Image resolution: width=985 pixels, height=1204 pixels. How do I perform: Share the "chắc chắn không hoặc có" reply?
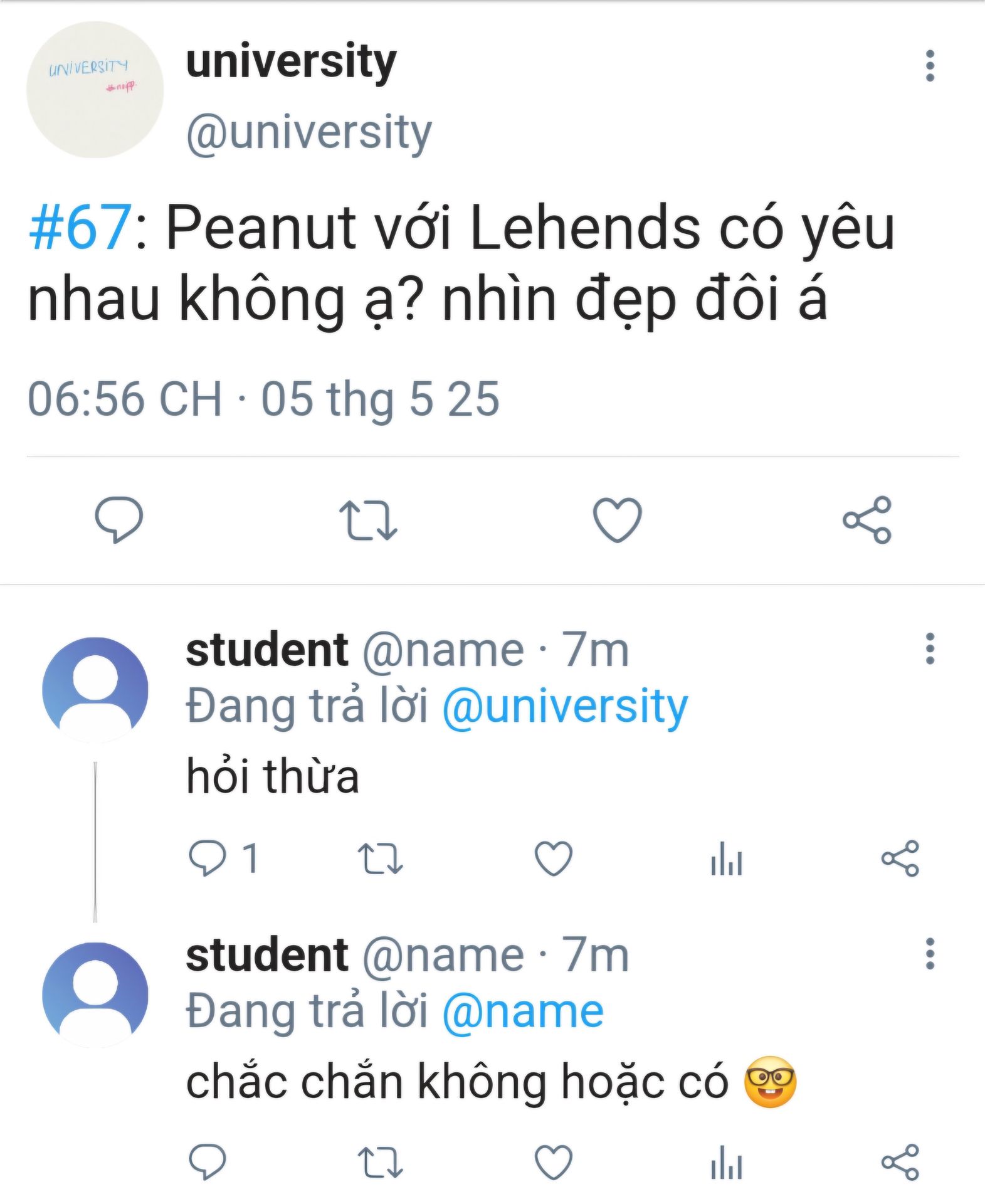point(900,1162)
